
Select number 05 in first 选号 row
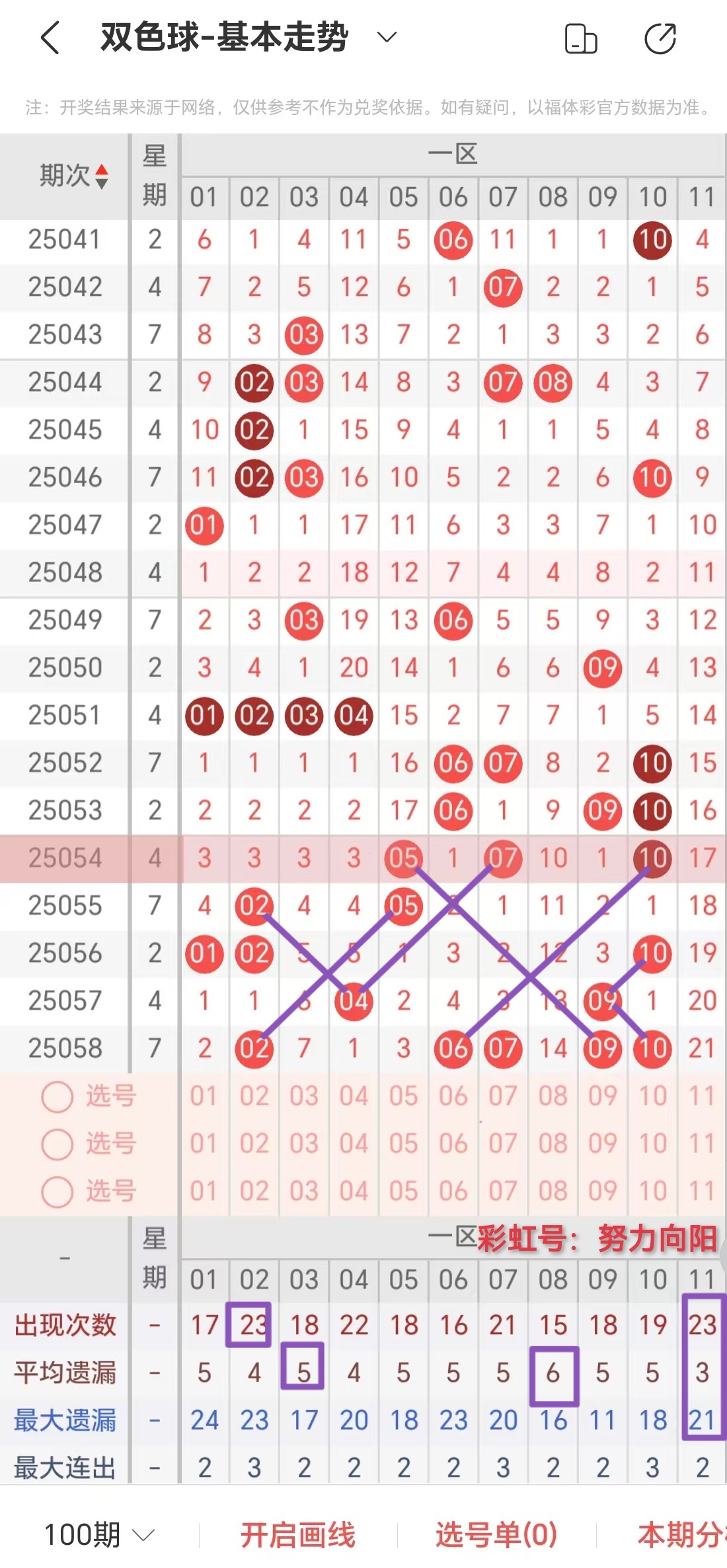(403, 1095)
